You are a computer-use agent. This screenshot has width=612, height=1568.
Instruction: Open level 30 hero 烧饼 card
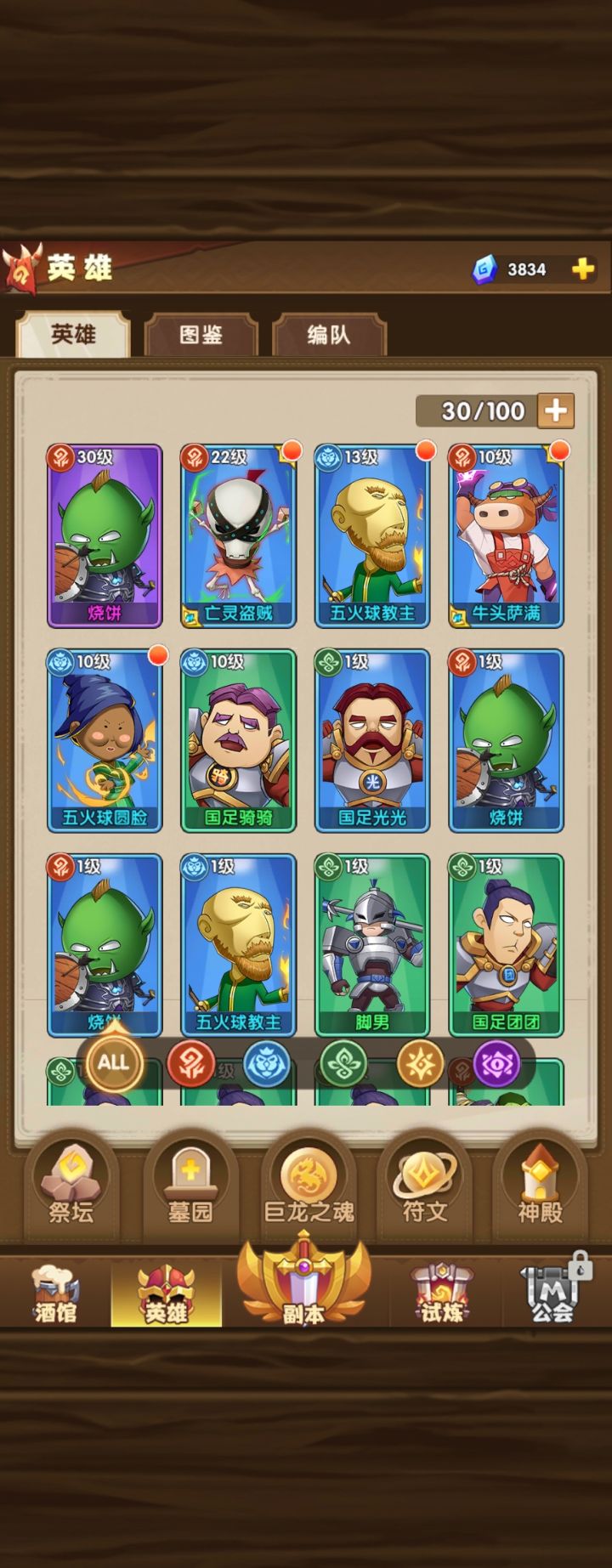click(103, 535)
